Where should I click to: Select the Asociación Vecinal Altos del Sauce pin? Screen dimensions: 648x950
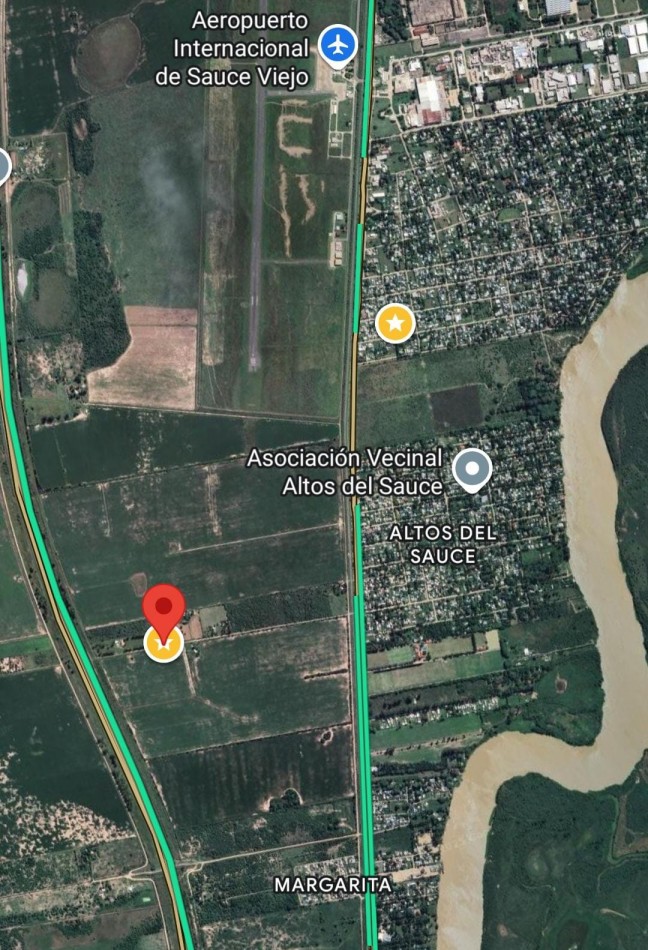(472, 469)
